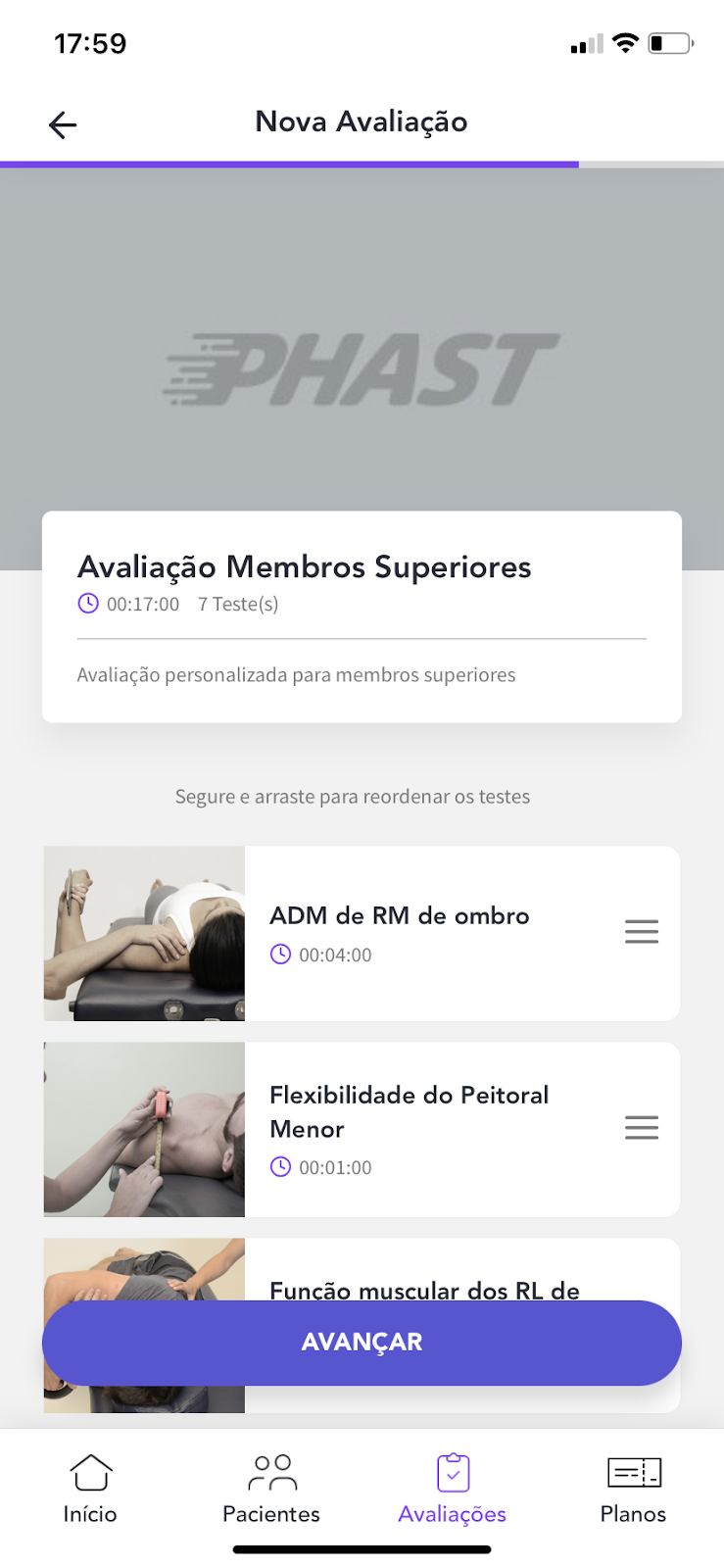
Task: Expand the Flexibilidade do Peitoral Menor card
Action: pyautogui.click(x=411, y=1128)
